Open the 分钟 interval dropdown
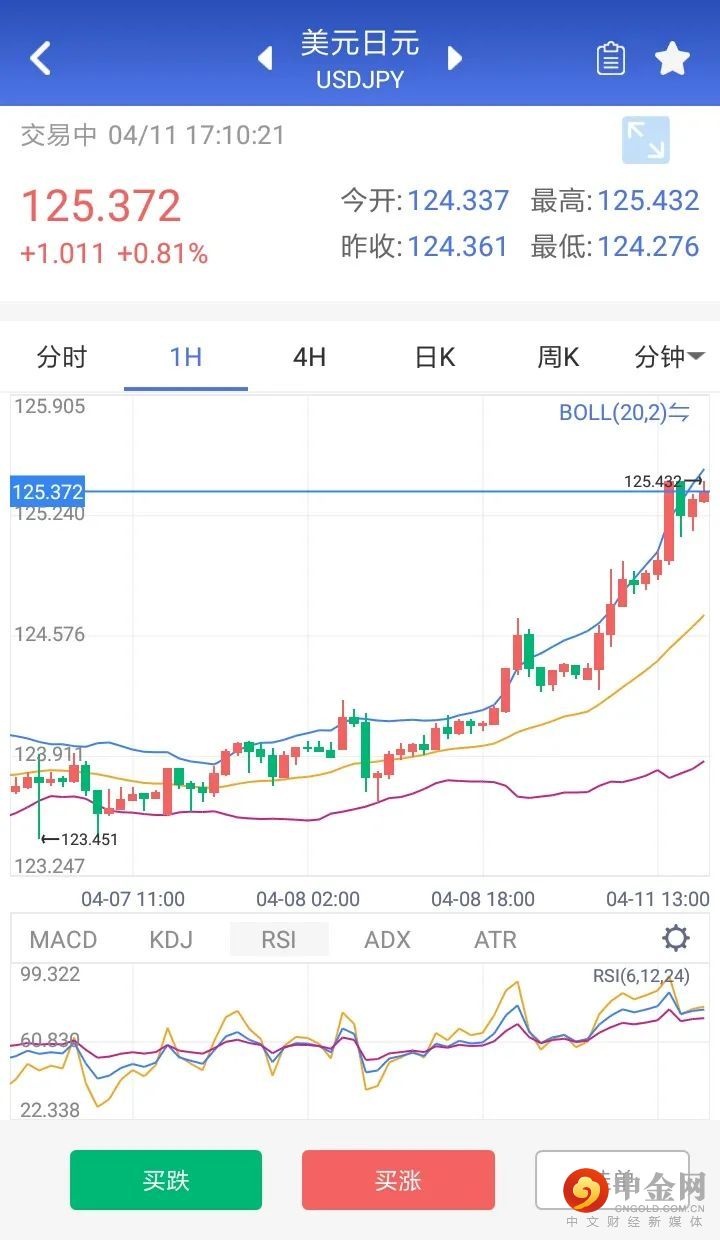Image resolution: width=720 pixels, height=1240 pixels. (668, 357)
